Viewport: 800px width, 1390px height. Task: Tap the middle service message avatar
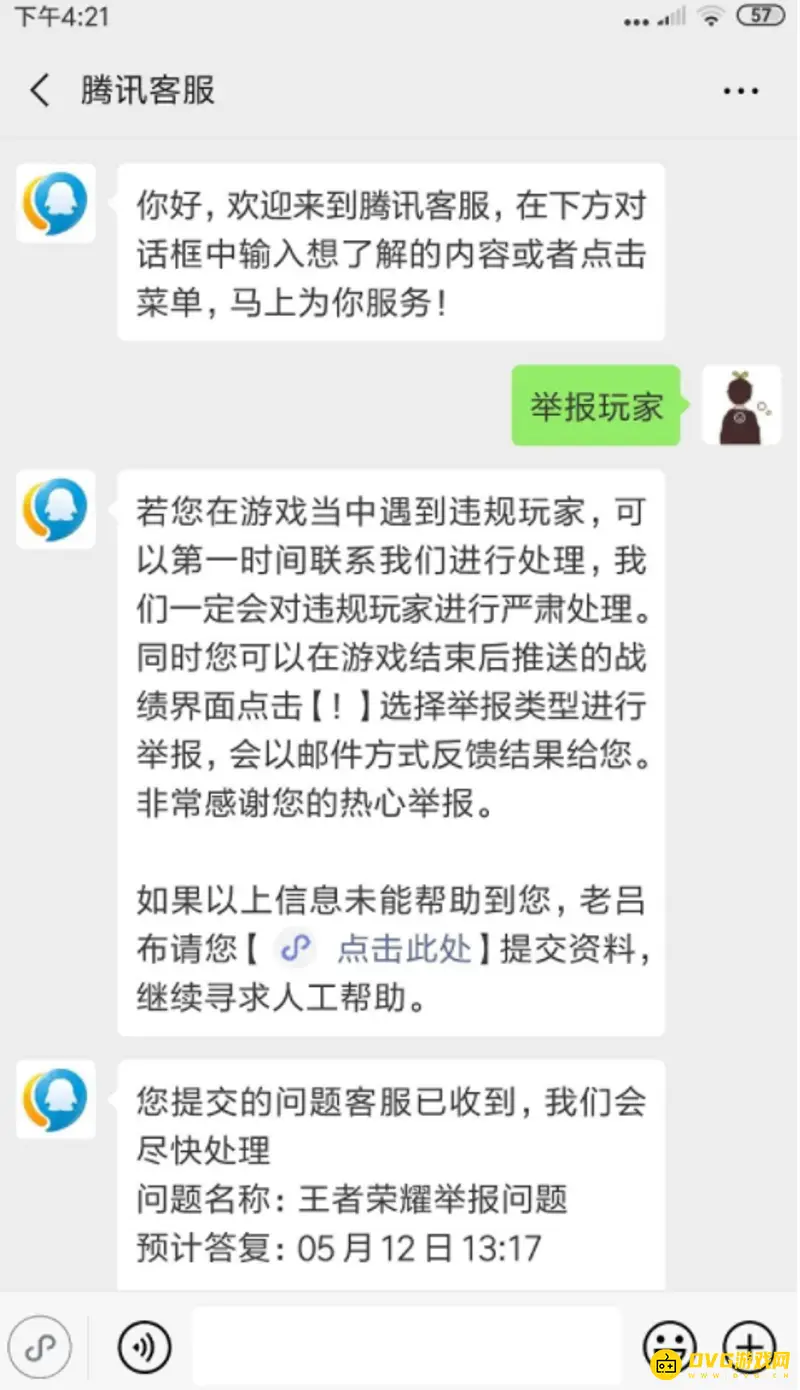55,511
